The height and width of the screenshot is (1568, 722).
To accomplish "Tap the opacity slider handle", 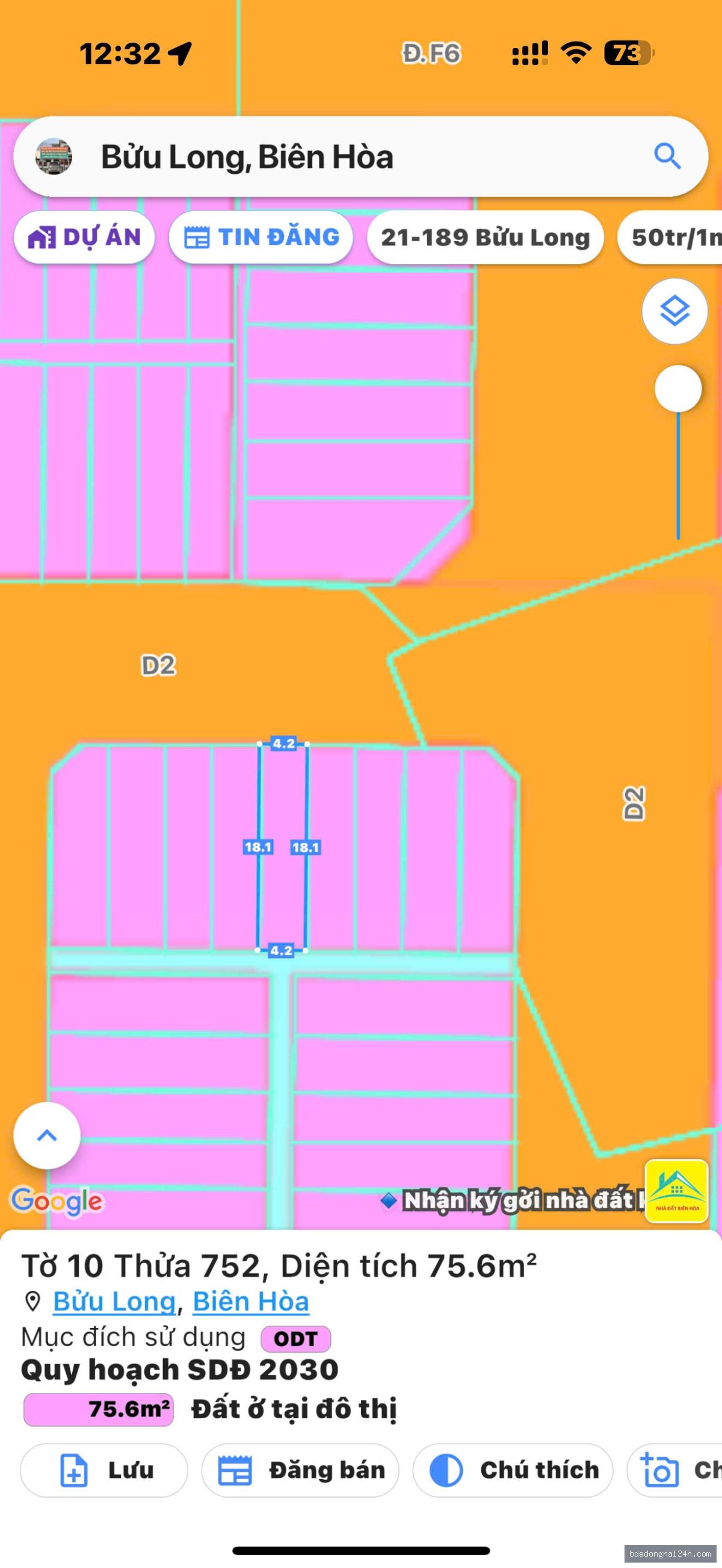I will point(678,389).
